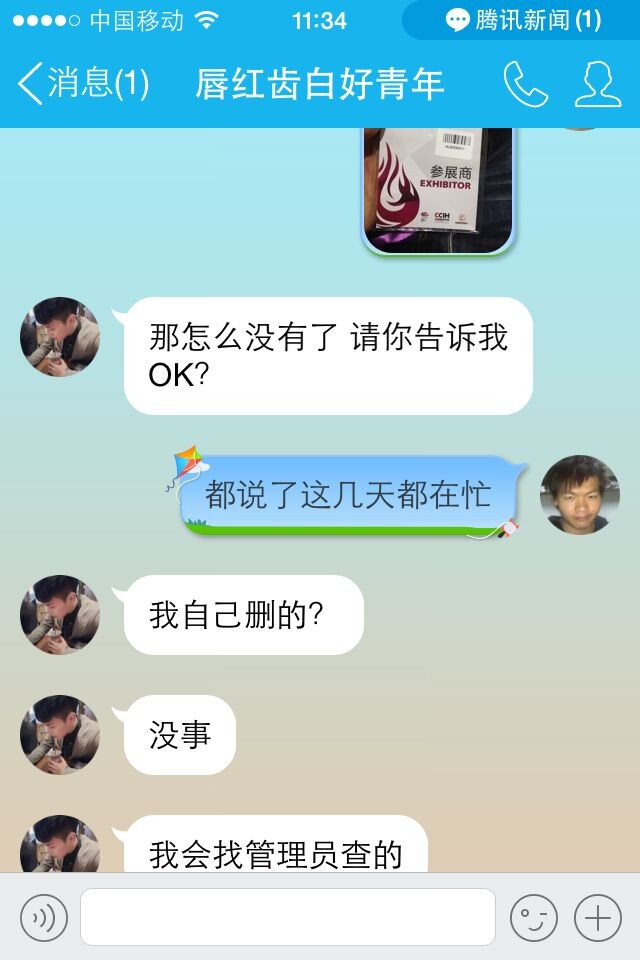Open the emoji picker

(534, 917)
